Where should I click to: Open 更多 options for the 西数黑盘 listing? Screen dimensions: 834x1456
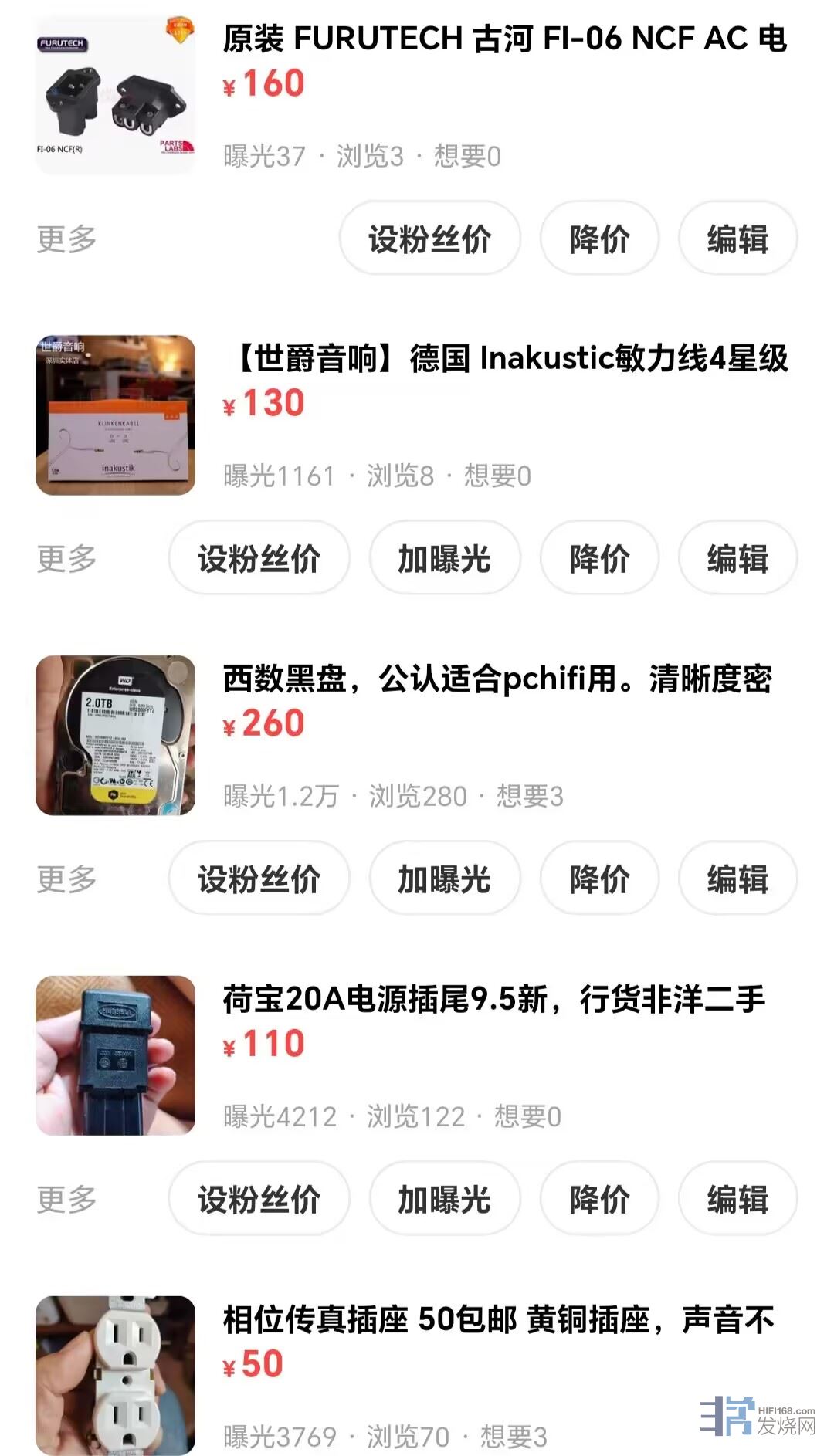[67, 879]
